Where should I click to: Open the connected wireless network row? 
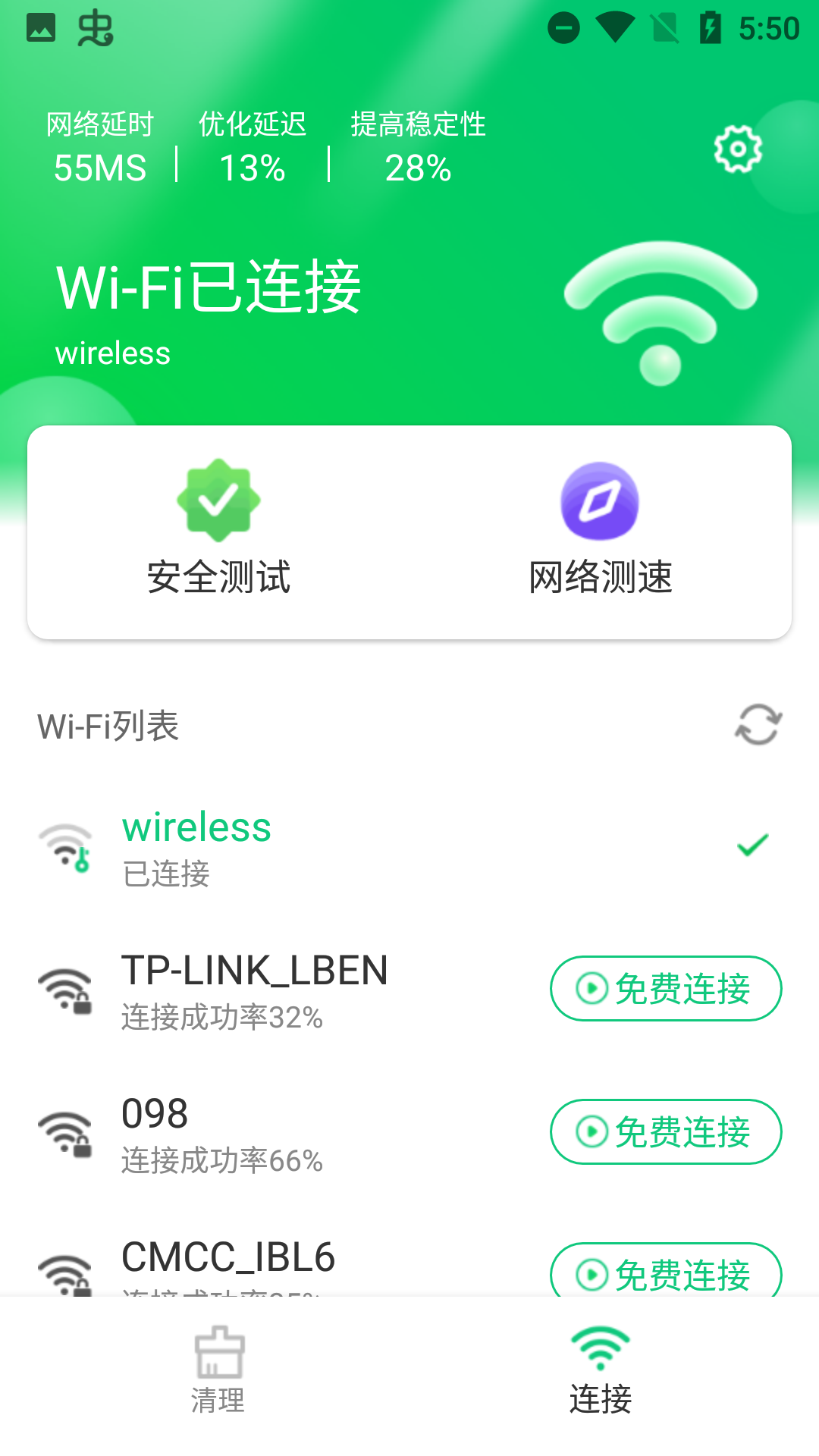[x=303, y=846]
